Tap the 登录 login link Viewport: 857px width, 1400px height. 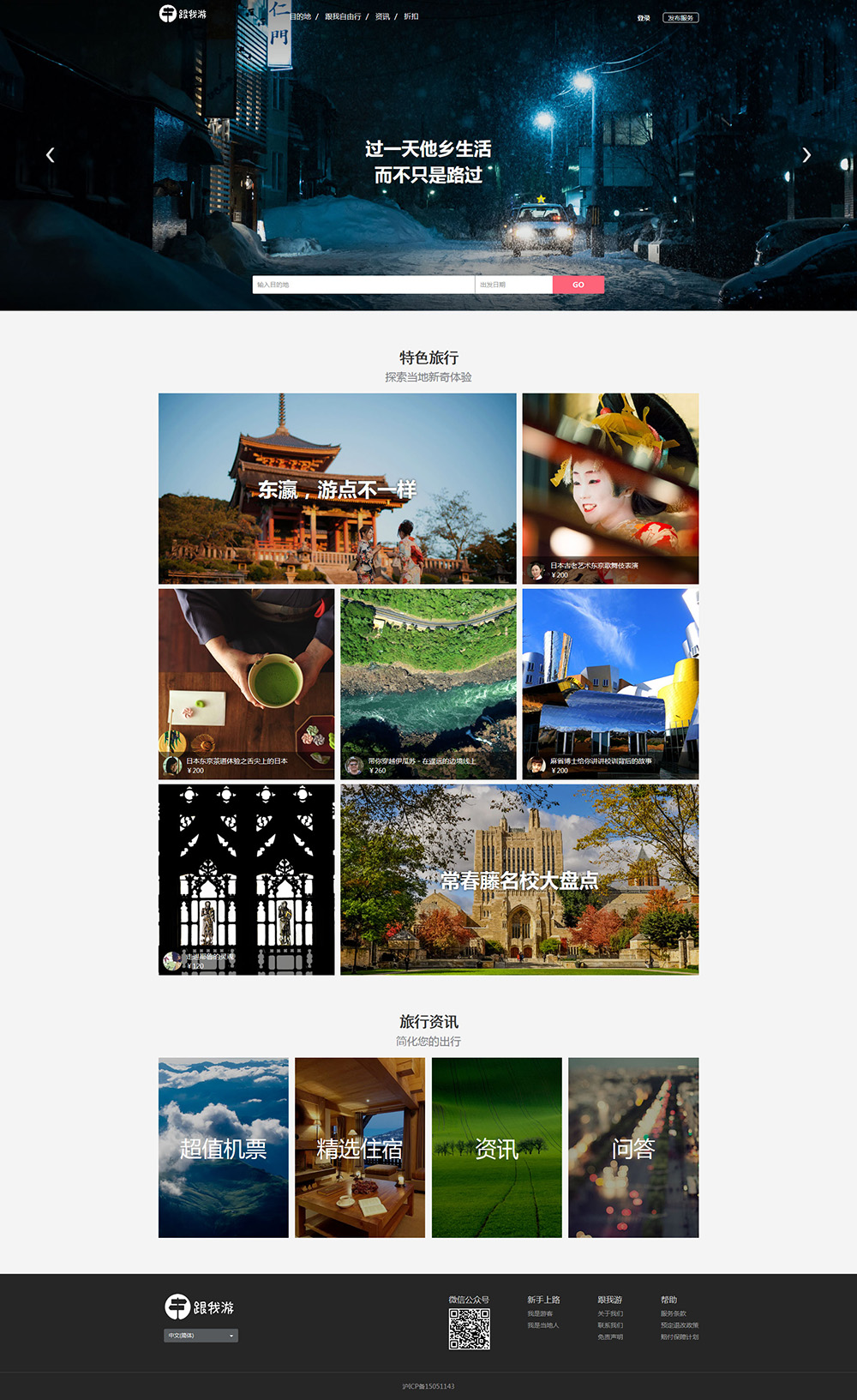(x=644, y=18)
